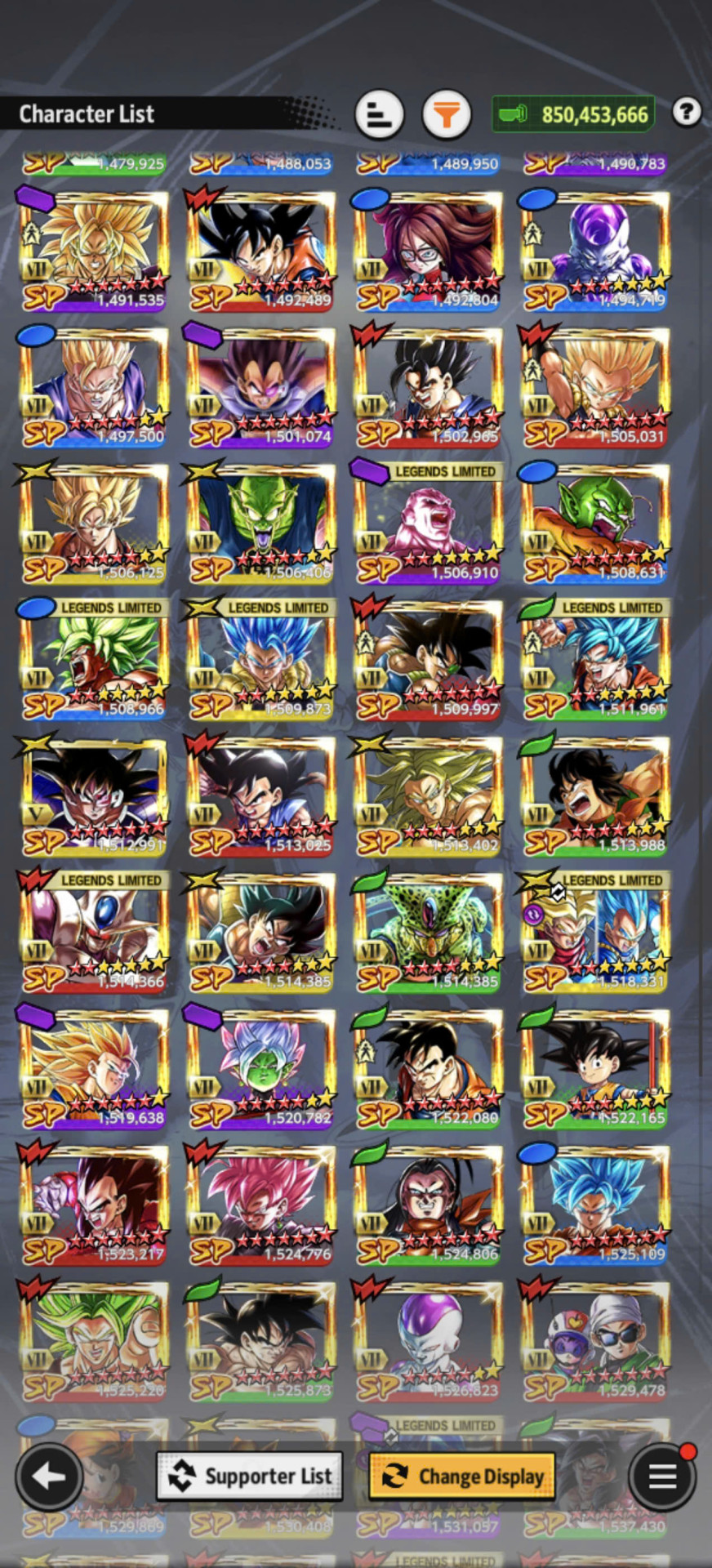Open character card showing 1,511,961
This screenshot has height=1568, width=712.
click(x=595, y=660)
